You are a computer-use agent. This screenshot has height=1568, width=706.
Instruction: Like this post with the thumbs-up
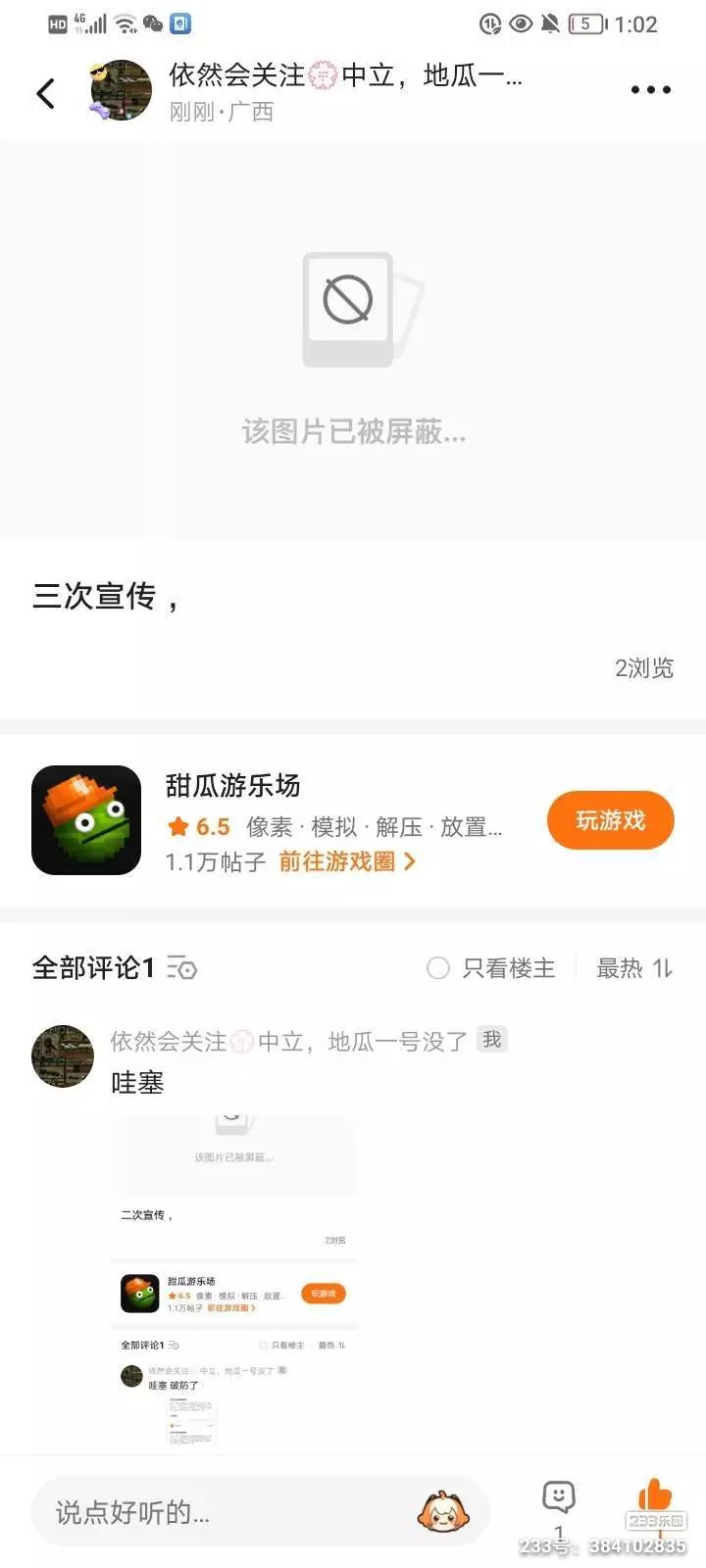655,1496
